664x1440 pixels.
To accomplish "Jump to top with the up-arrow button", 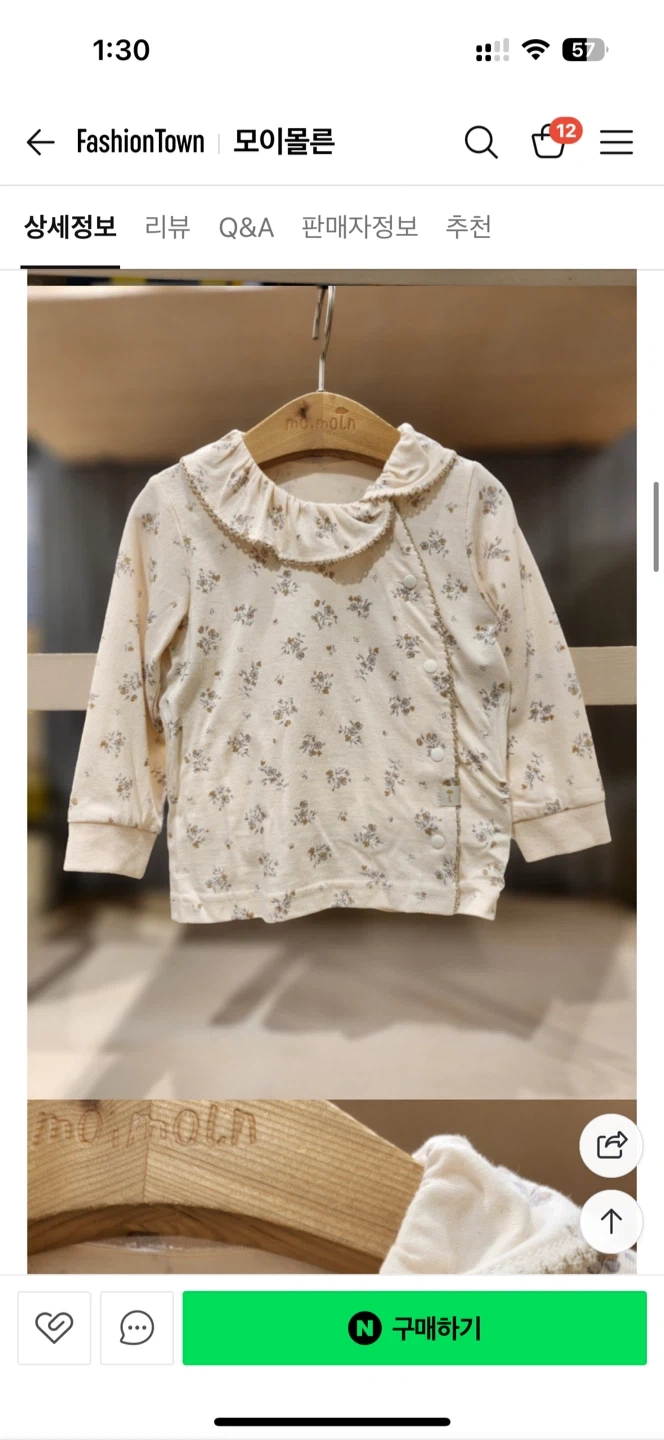I will pyautogui.click(x=611, y=1222).
